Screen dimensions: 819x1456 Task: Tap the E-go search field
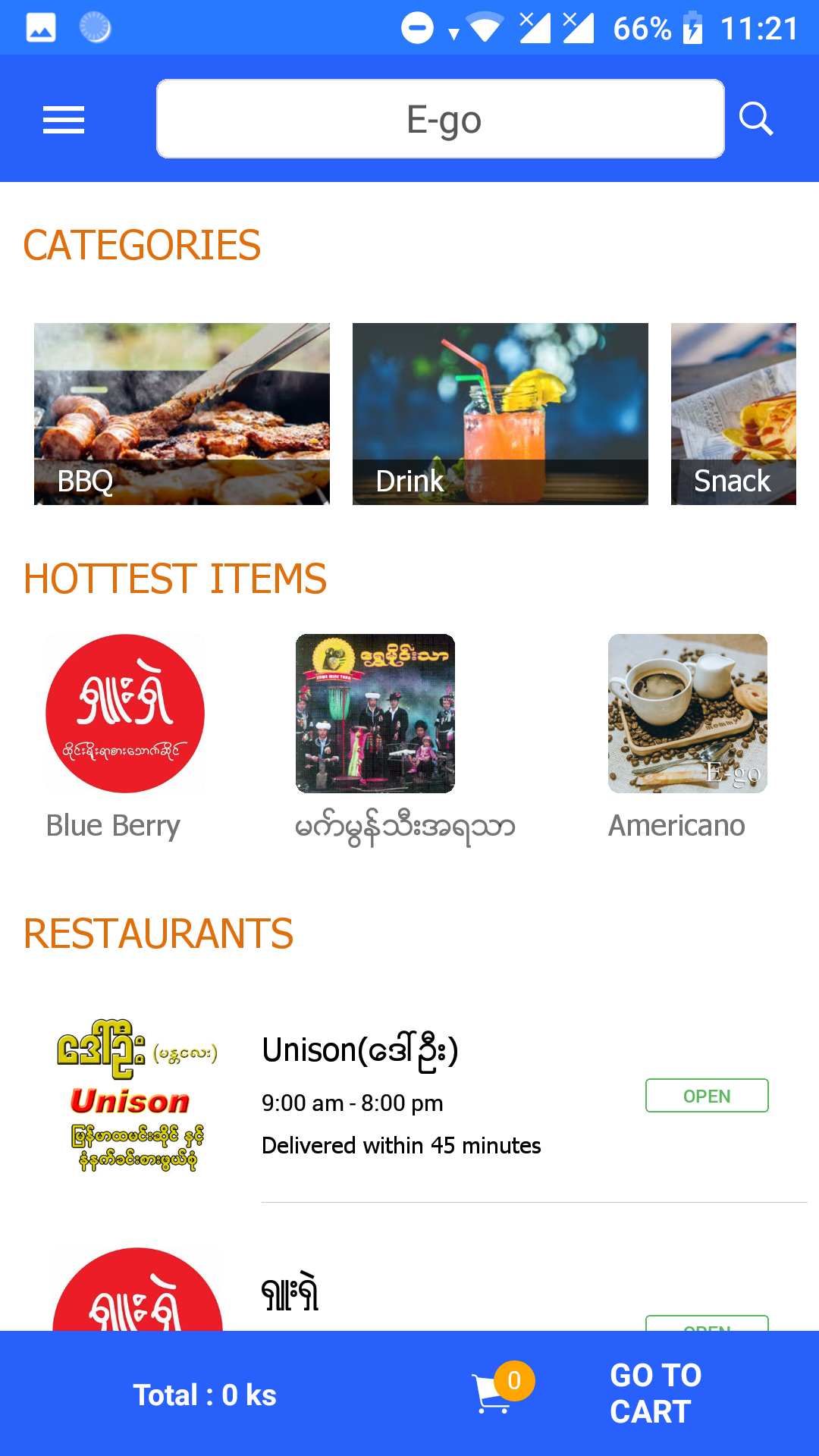tap(440, 119)
